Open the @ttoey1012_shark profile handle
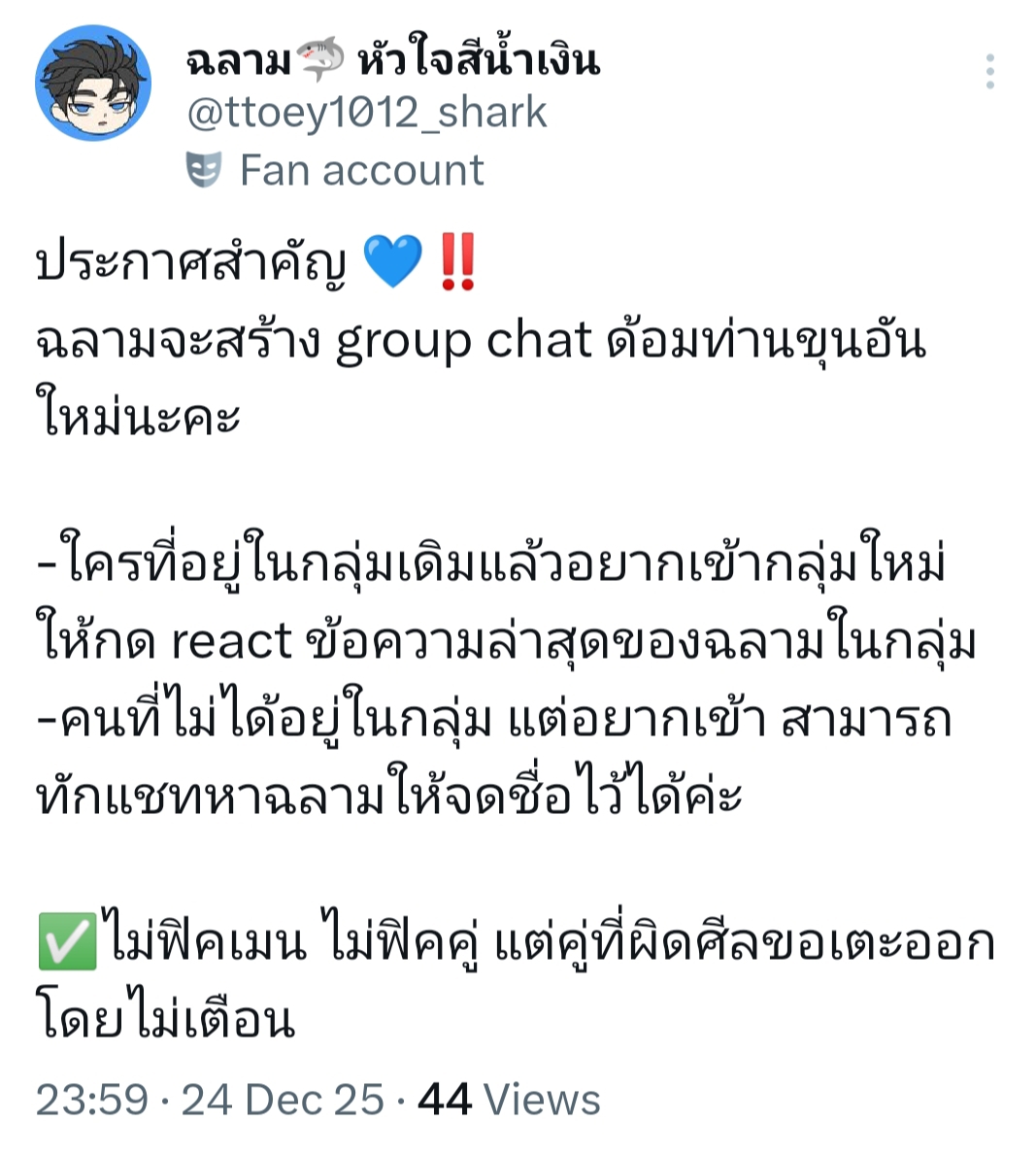 point(367,113)
